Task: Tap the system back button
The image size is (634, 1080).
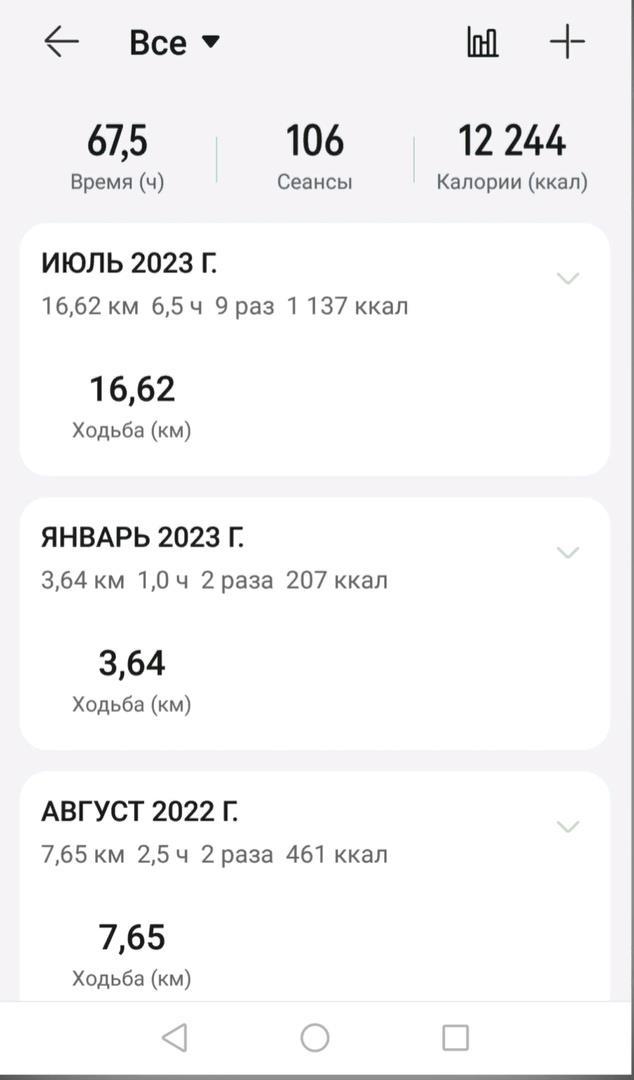Action: tap(174, 1038)
